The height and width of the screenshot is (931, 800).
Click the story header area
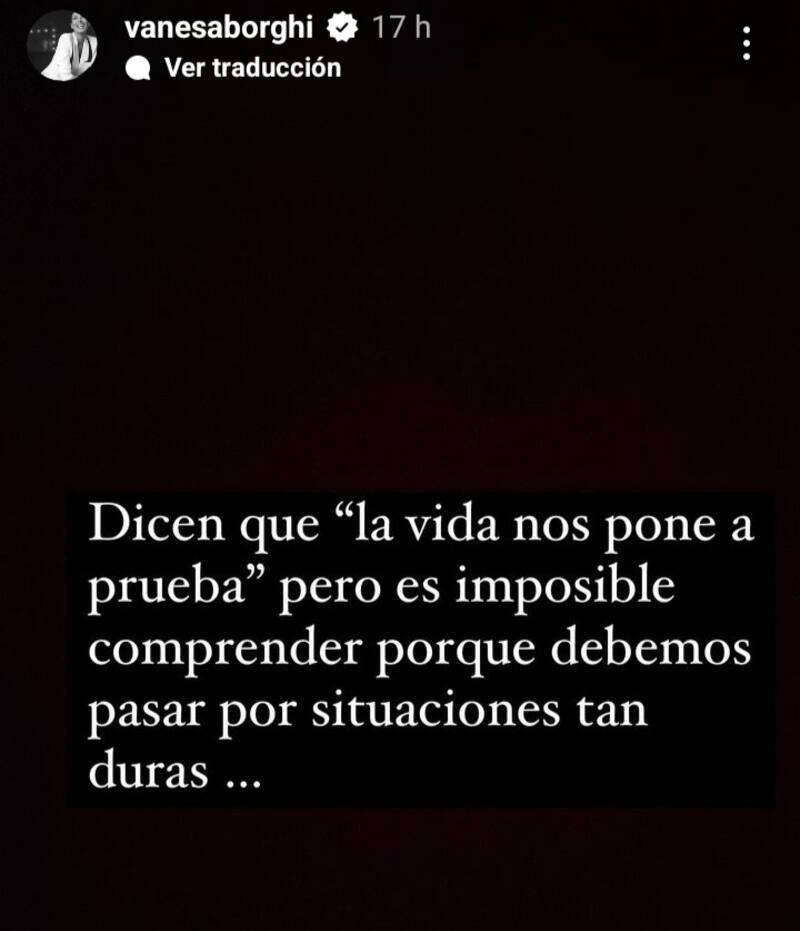(x=300, y=45)
